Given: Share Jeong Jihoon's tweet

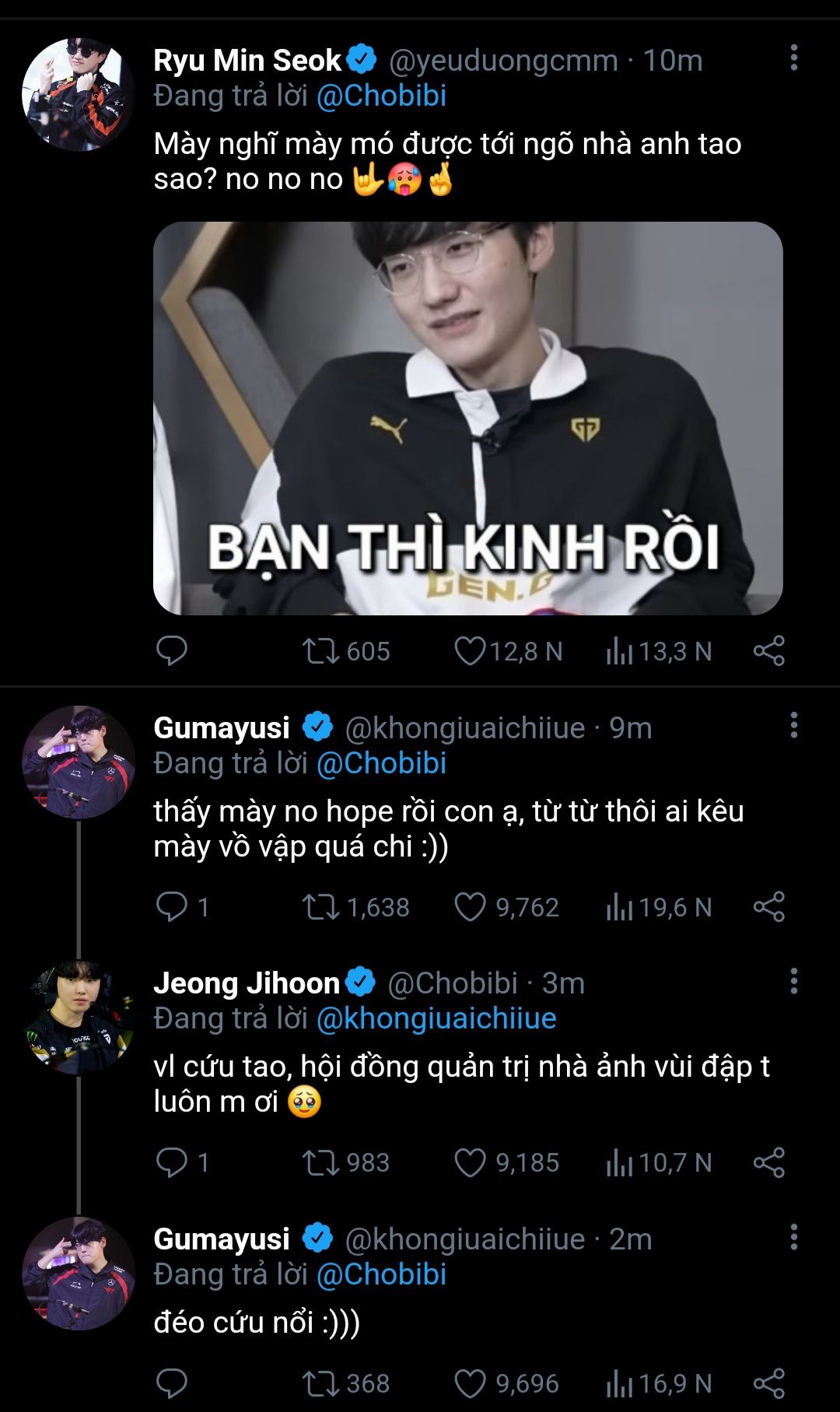Looking at the screenshot, I should click(x=768, y=1162).
